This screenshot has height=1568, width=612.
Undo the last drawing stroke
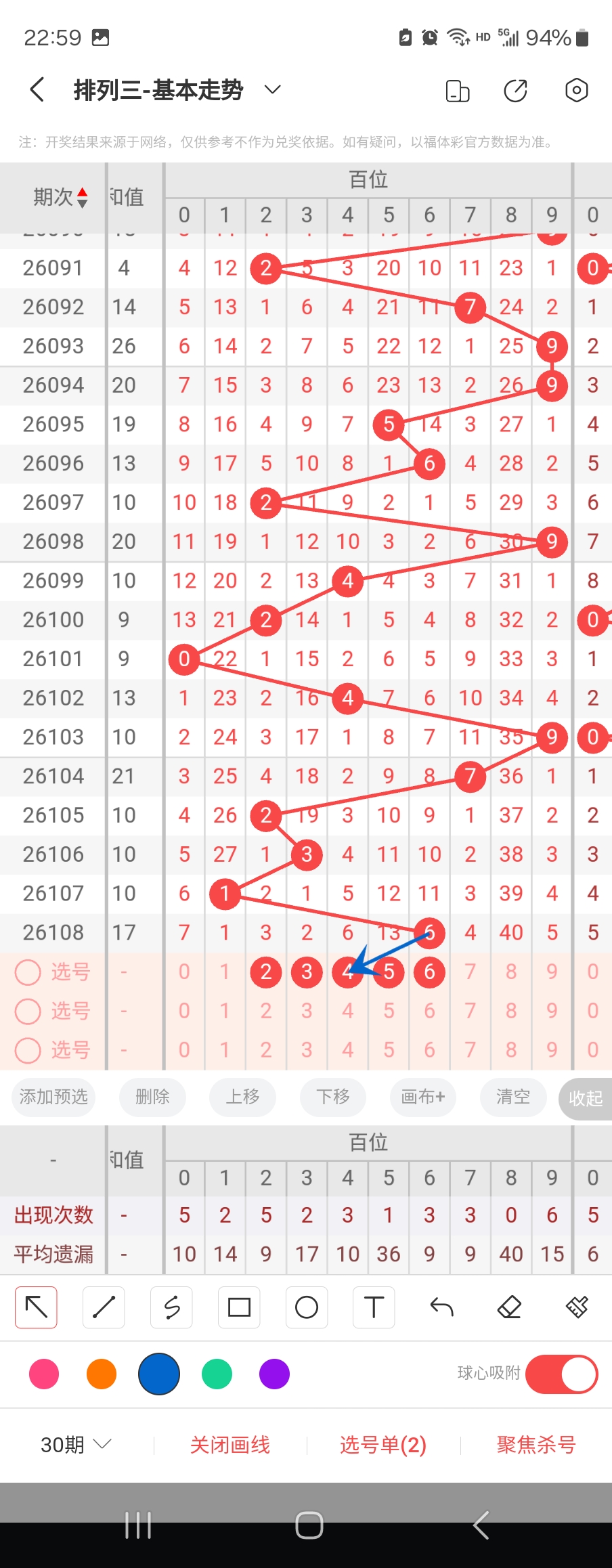441,1307
